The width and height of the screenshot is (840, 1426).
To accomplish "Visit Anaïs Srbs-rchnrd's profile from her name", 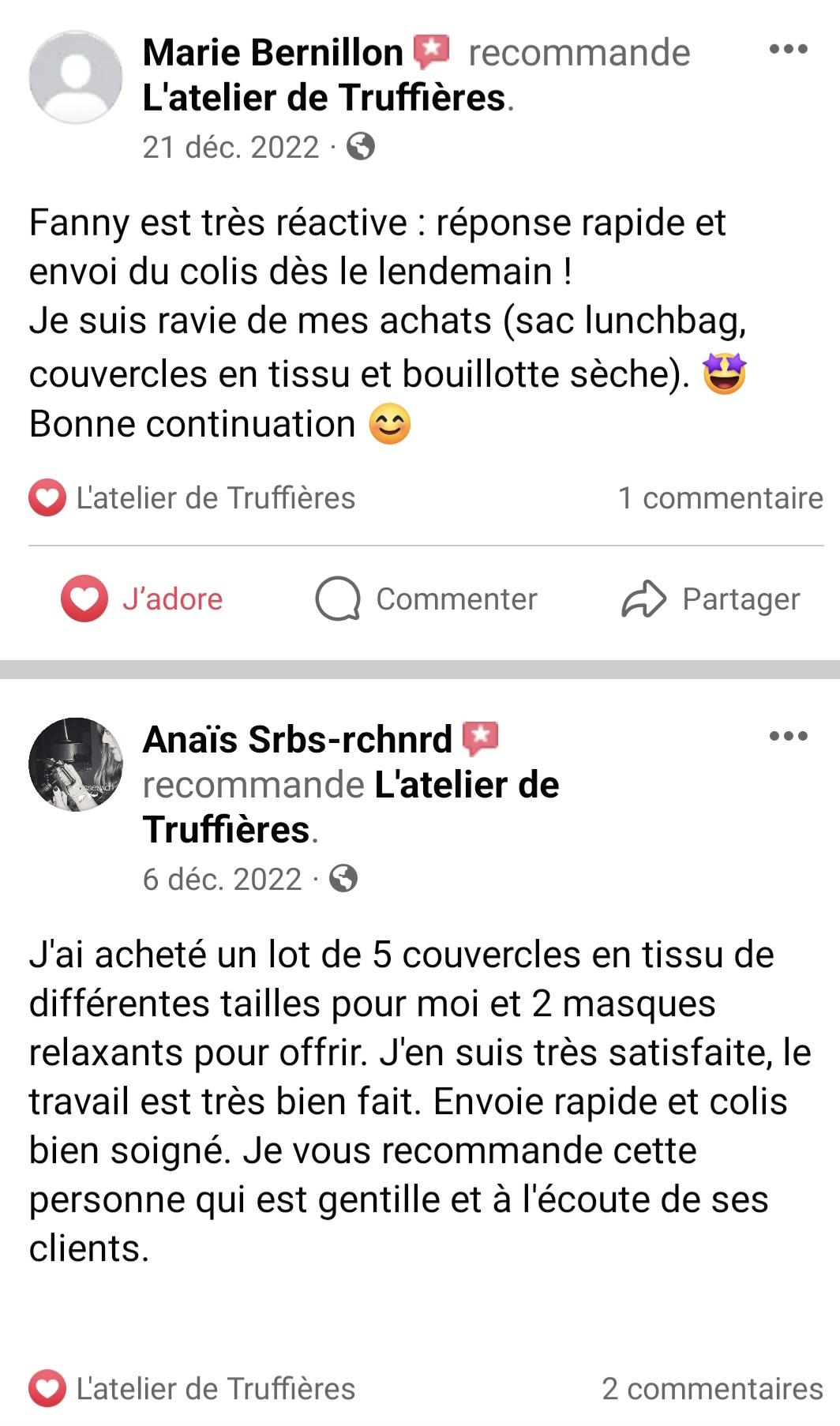I will point(297,740).
